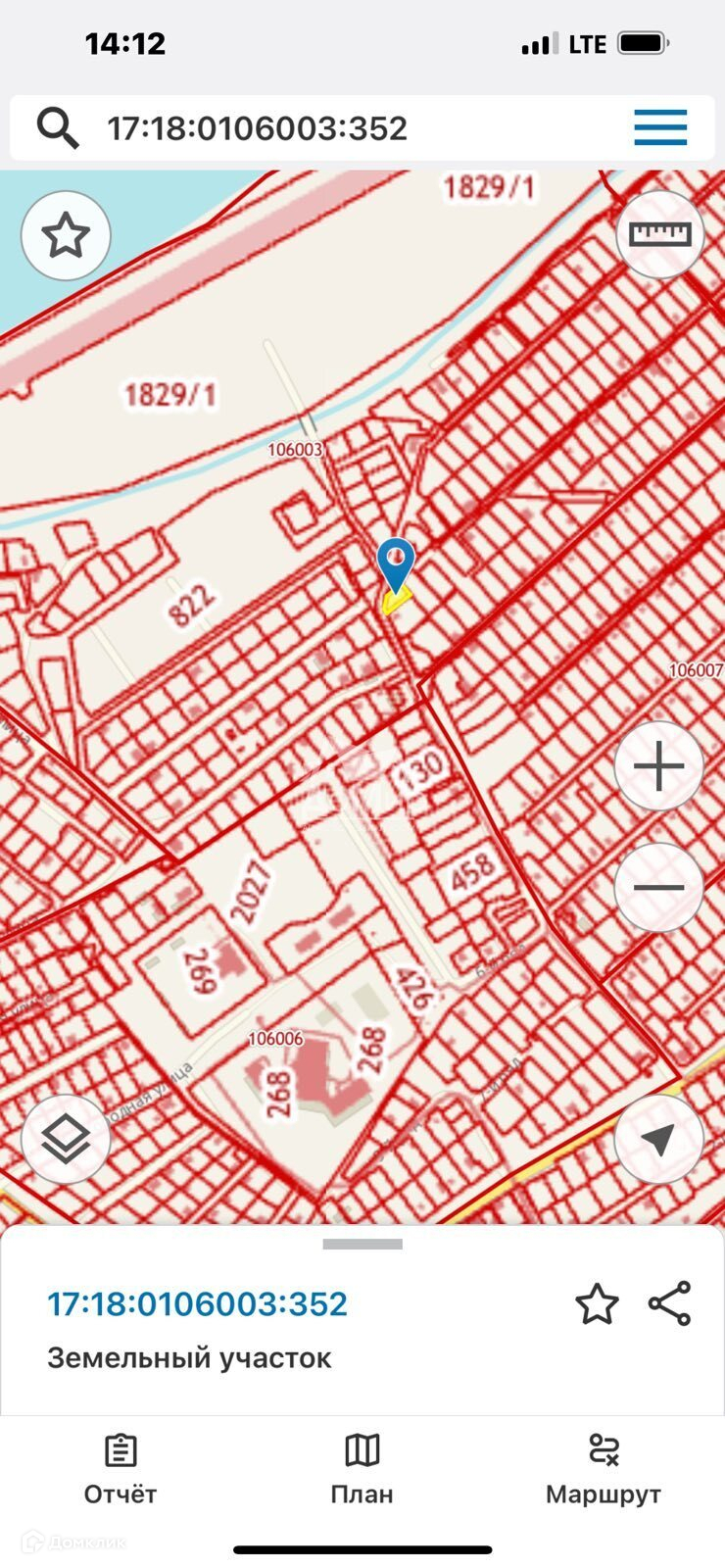This screenshot has height=1568, width=725.
Task: Tap the star button on the map
Action: 66,236
